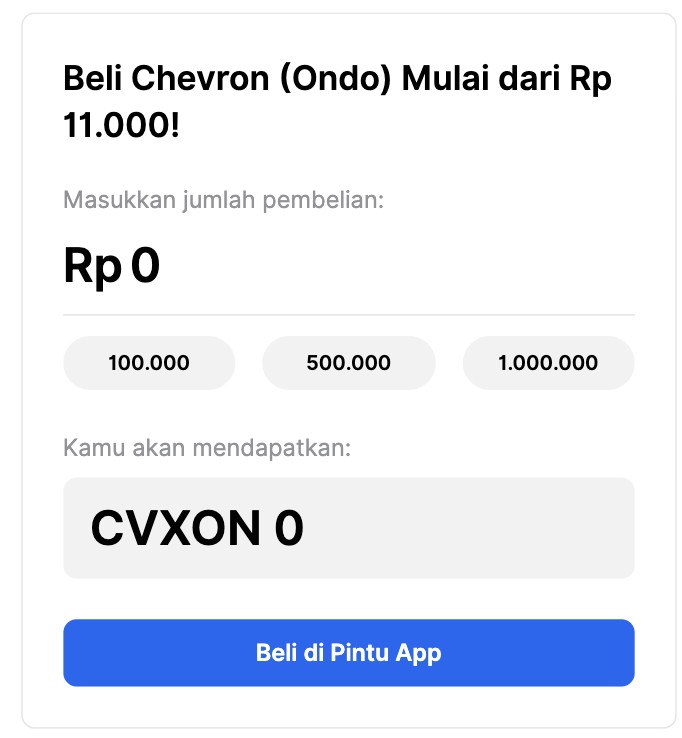
Task: Select the 100.000 amount chip
Action: (x=149, y=363)
